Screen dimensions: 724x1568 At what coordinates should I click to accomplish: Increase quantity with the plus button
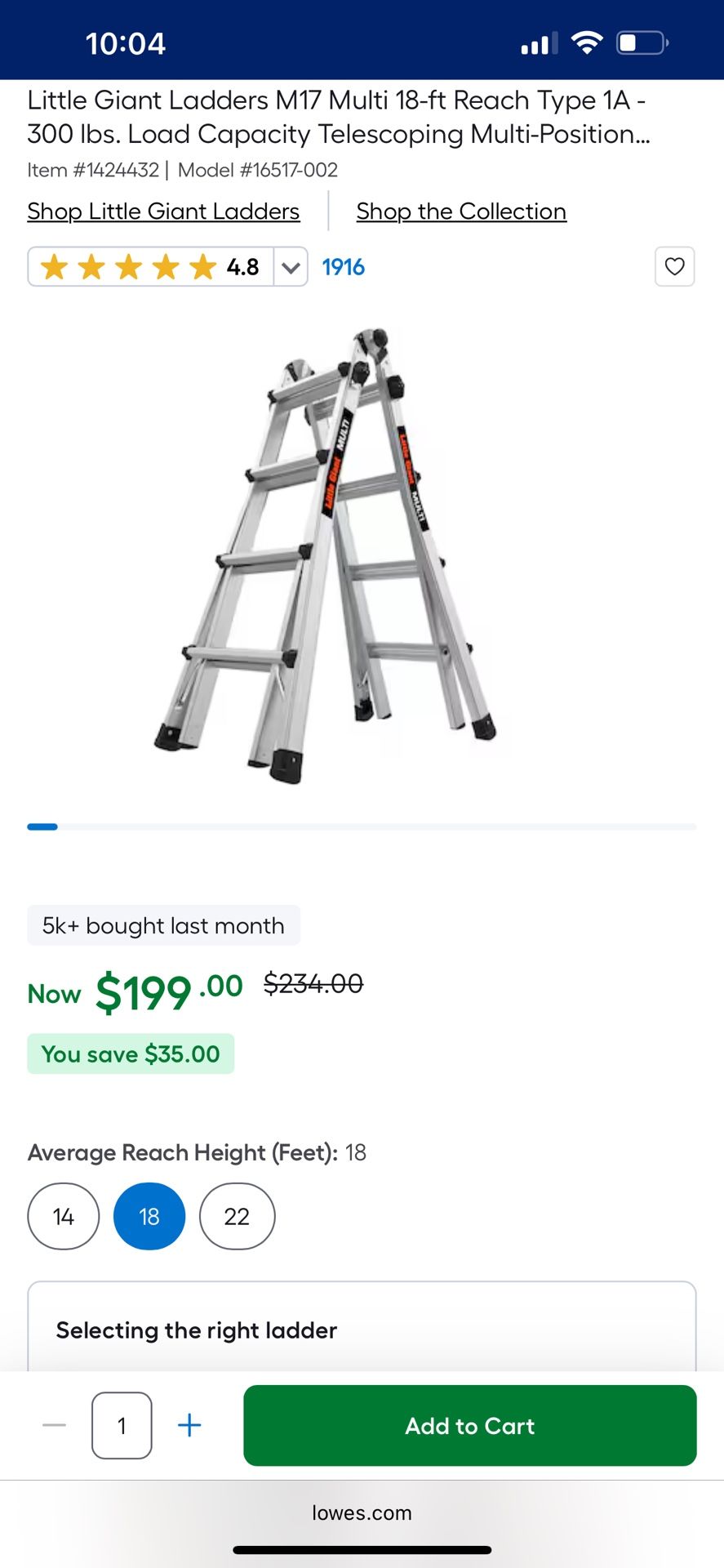click(x=189, y=1425)
